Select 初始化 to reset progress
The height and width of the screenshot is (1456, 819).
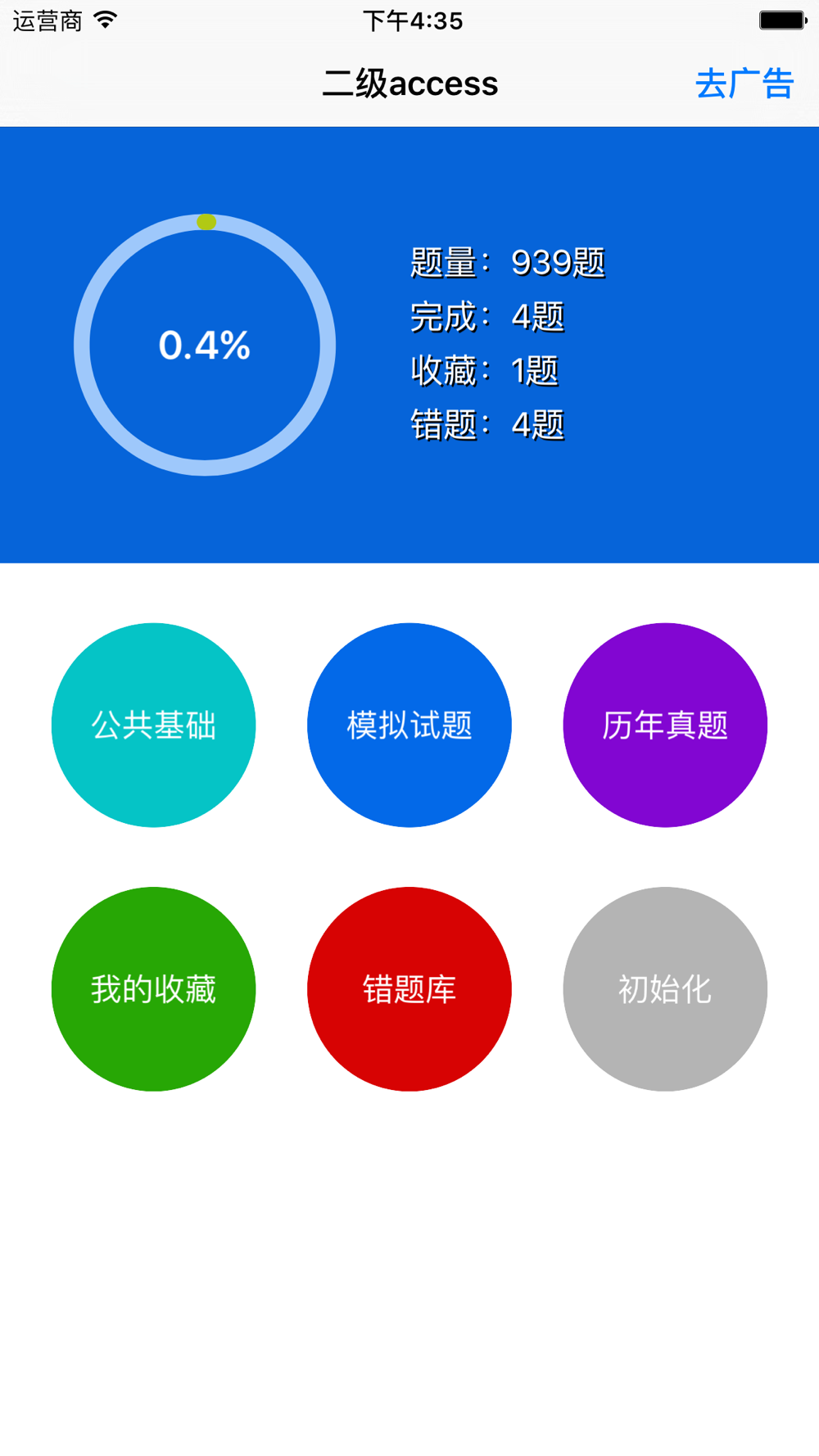[x=665, y=989]
